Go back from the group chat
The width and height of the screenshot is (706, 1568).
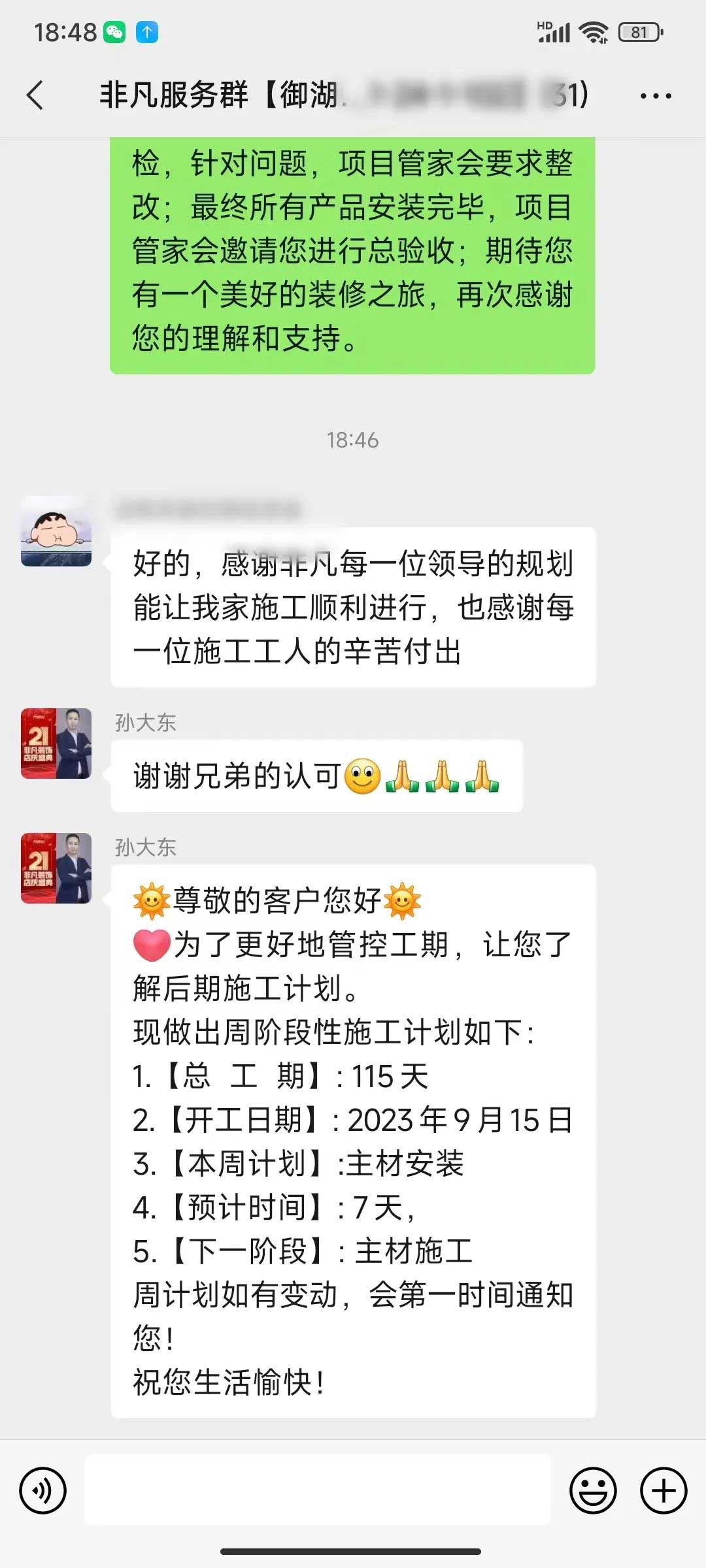coord(35,95)
